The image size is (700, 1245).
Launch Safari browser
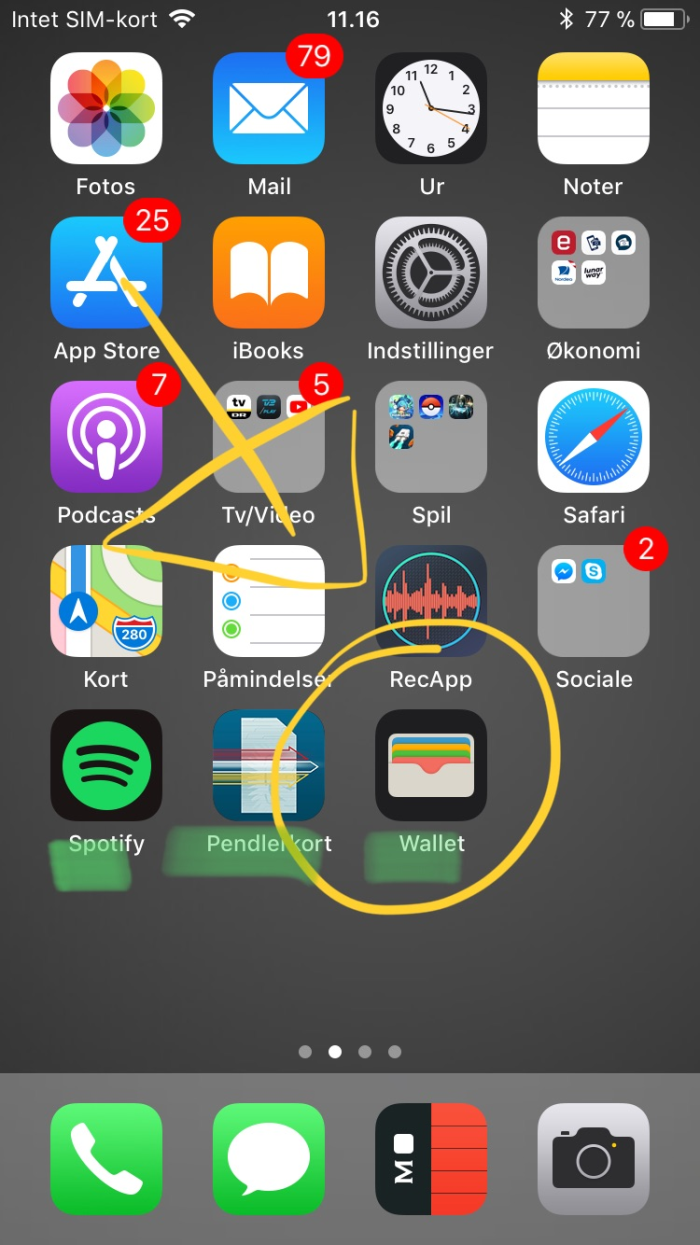(593, 437)
